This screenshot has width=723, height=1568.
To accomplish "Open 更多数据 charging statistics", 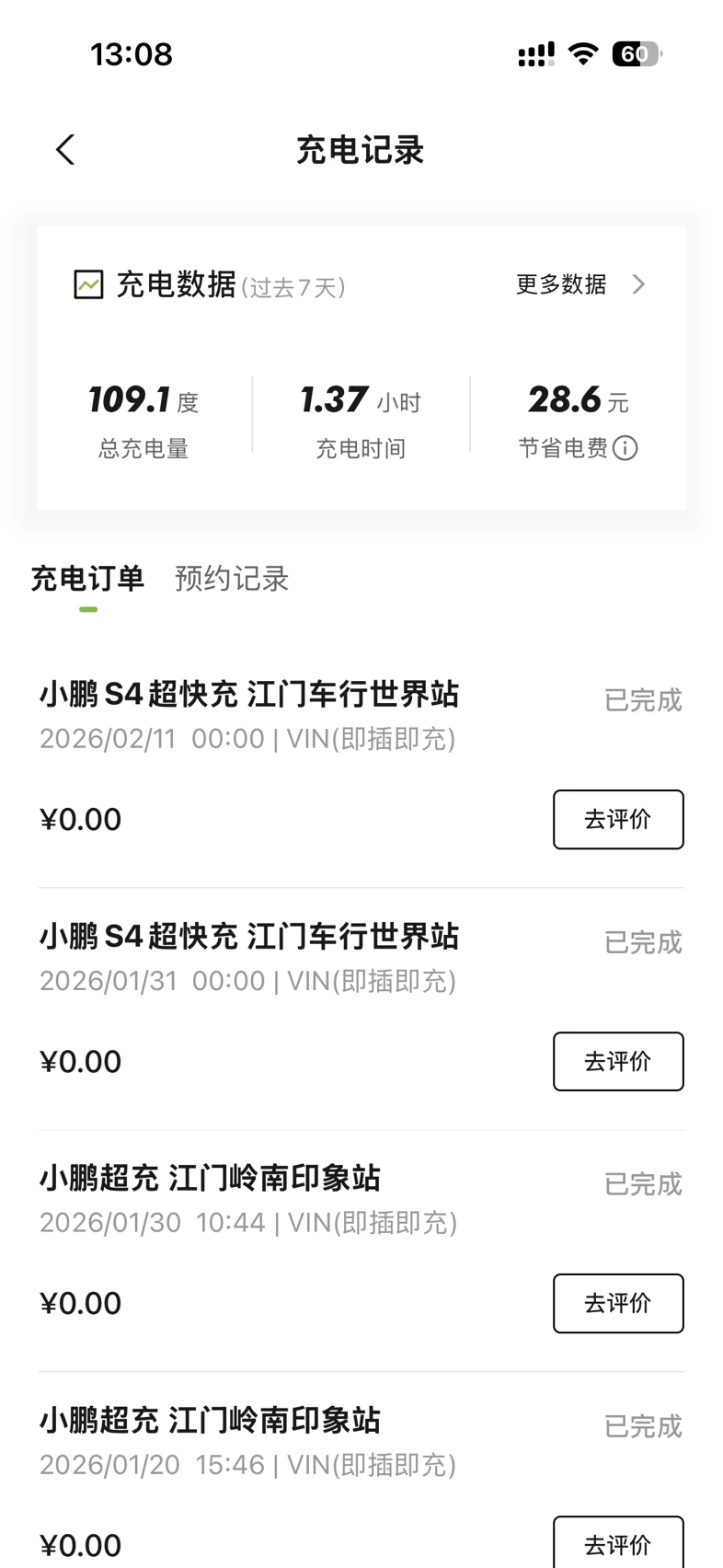I will coord(580,284).
